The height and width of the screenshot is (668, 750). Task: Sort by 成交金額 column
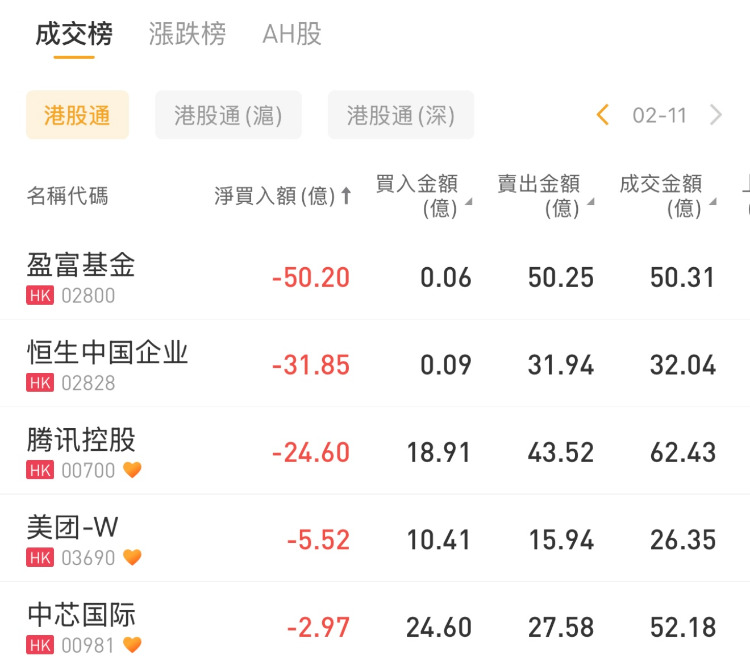coord(666,195)
